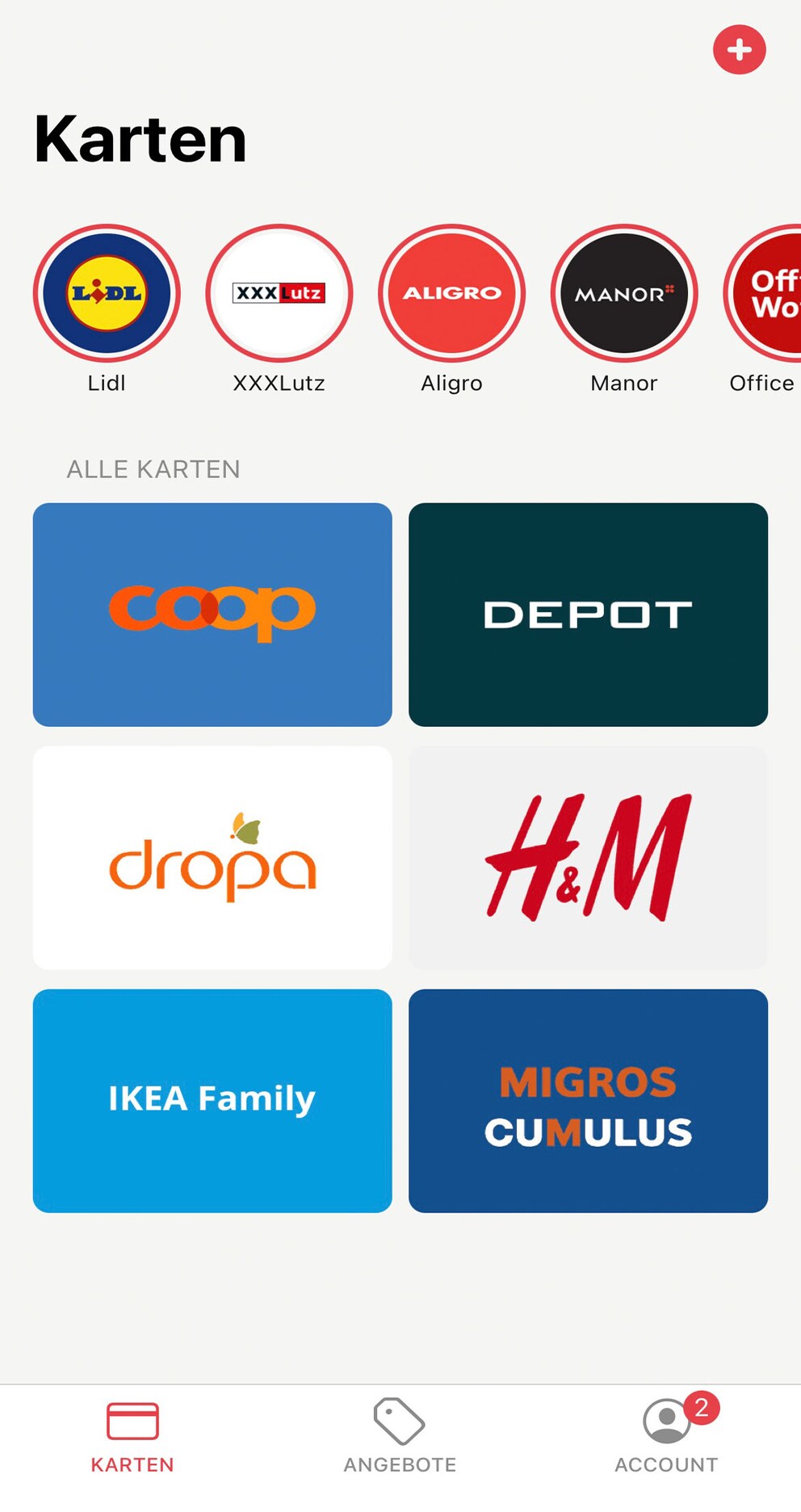801x1512 pixels.
Task: Show the H&M card
Action: (588, 858)
